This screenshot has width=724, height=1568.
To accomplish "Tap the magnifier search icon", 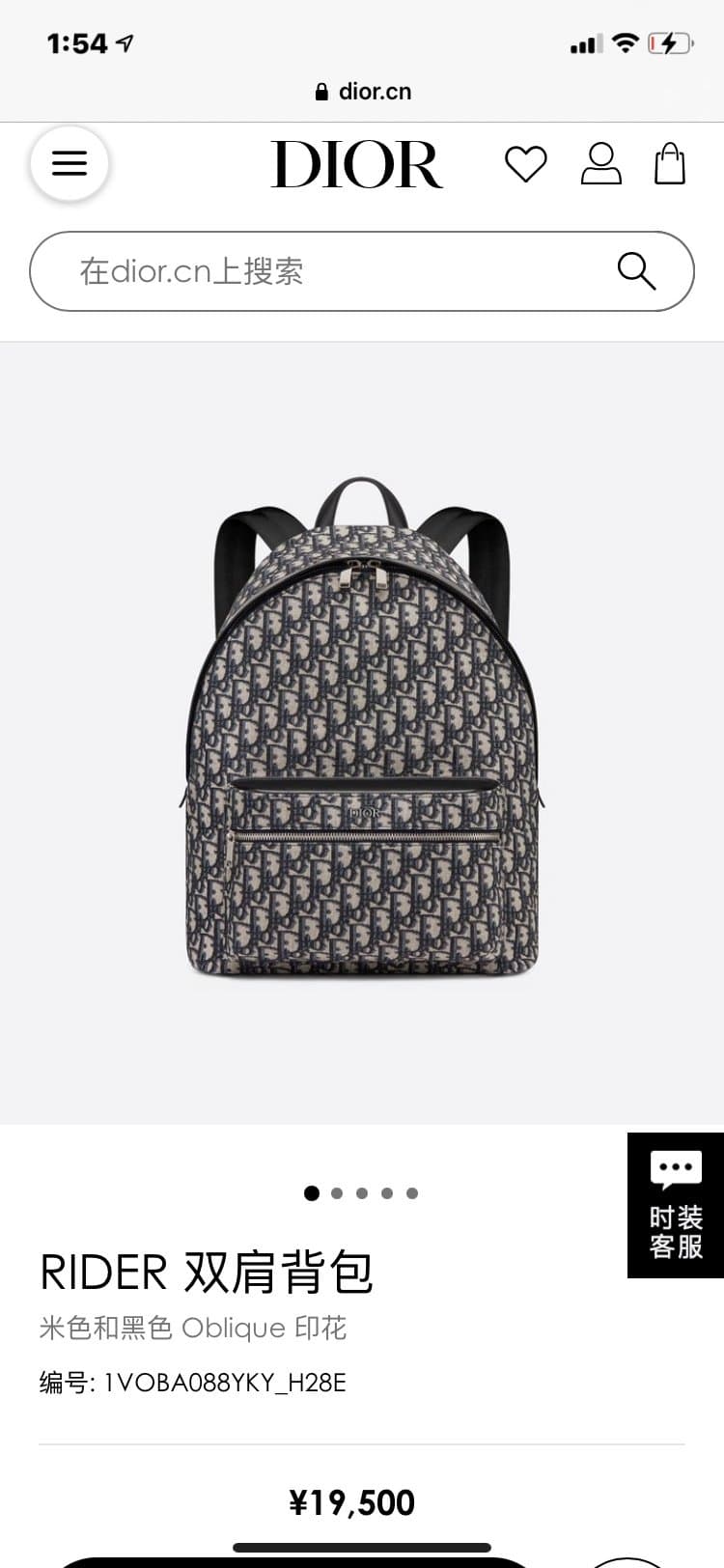I will point(636,271).
